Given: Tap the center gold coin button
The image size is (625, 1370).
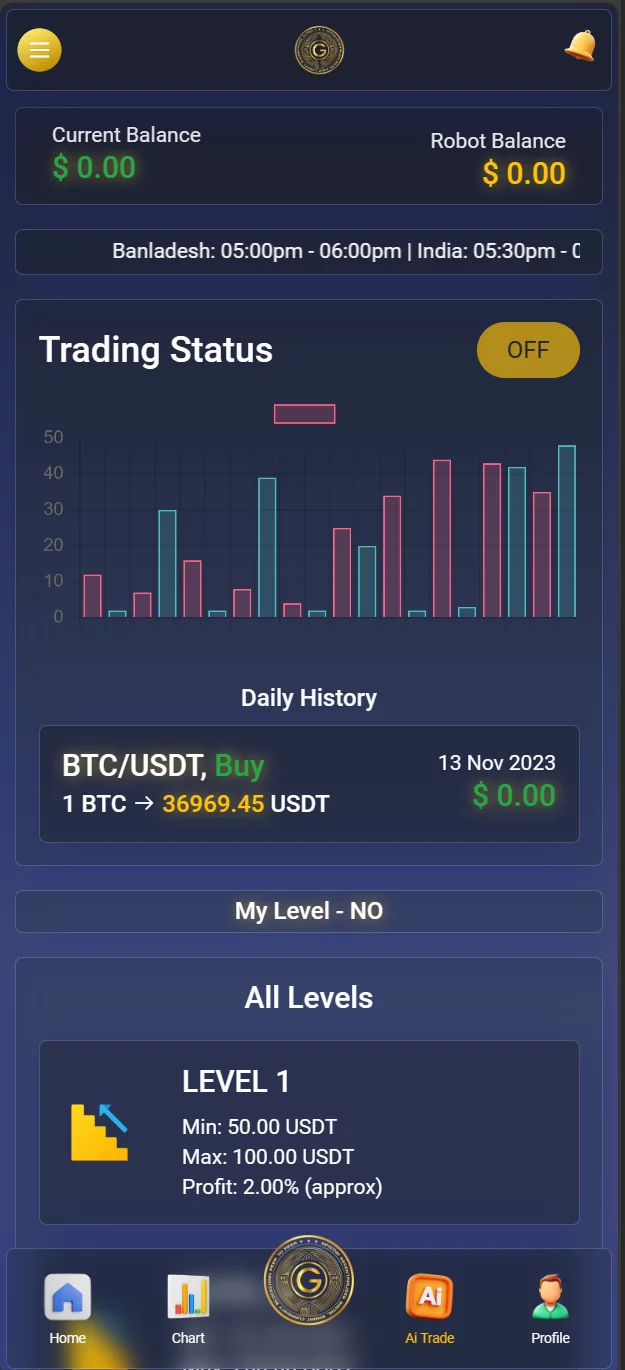Looking at the screenshot, I should tap(309, 1281).
